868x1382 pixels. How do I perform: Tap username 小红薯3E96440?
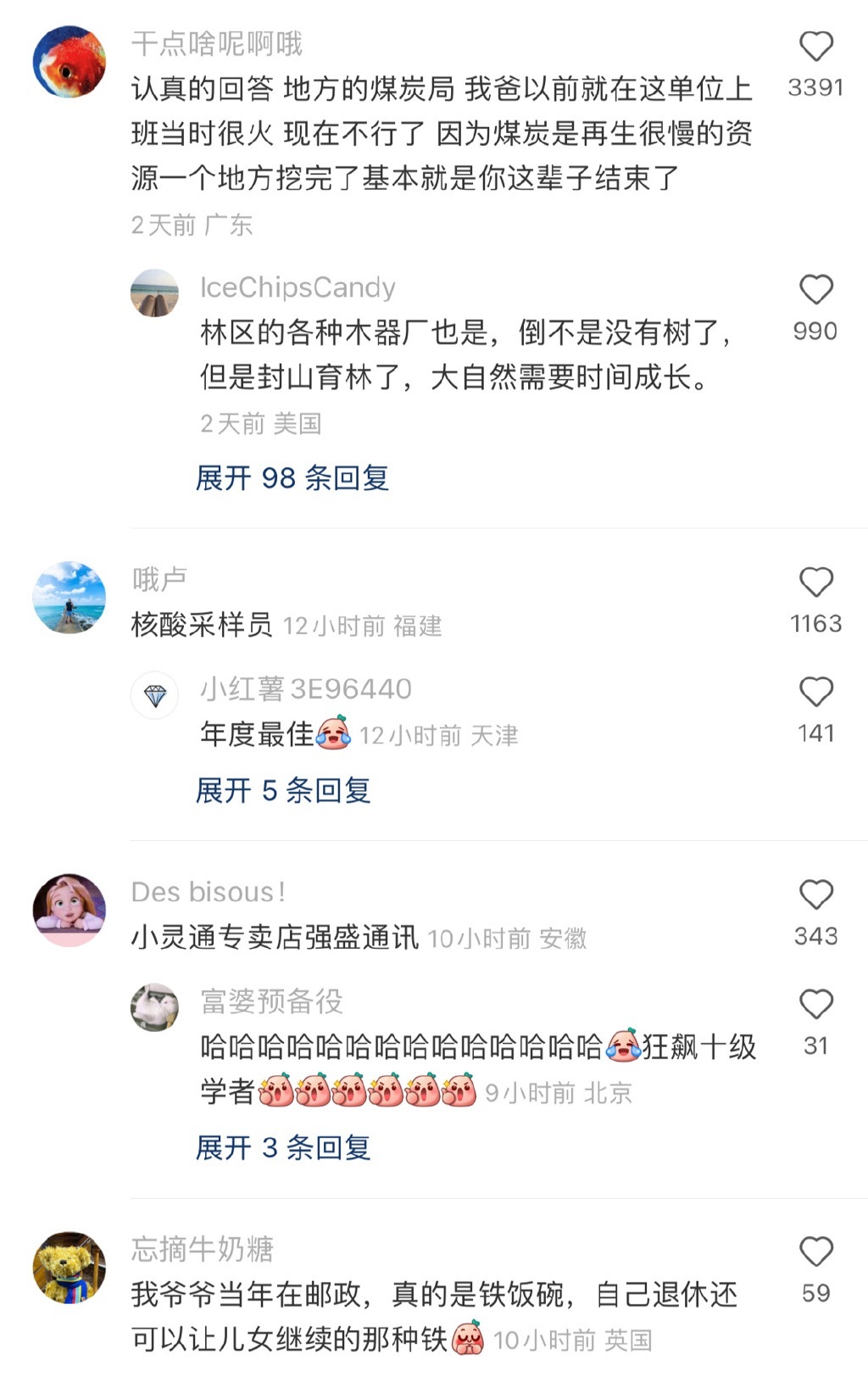click(305, 688)
